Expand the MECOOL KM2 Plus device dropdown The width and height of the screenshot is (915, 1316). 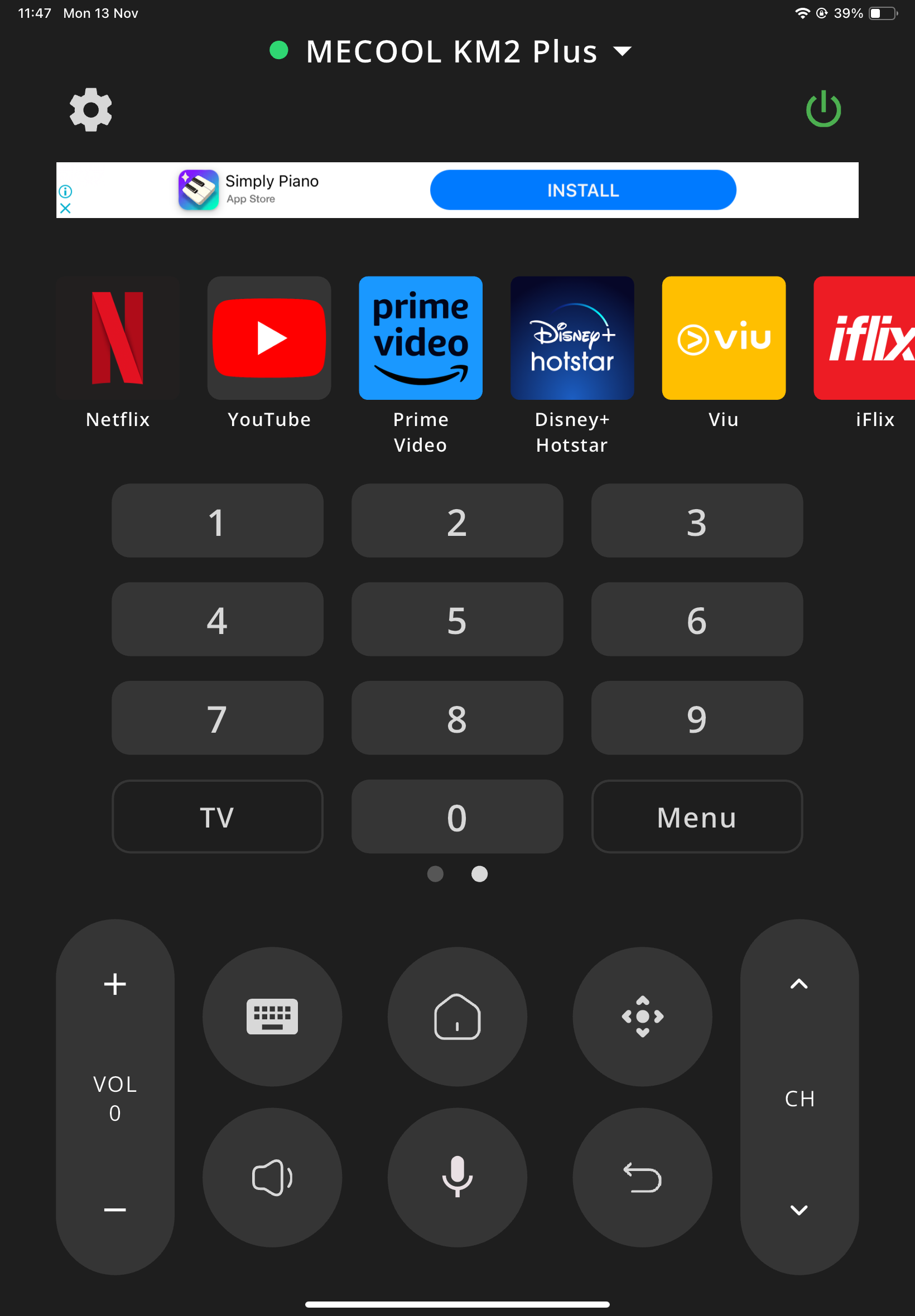coord(622,51)
